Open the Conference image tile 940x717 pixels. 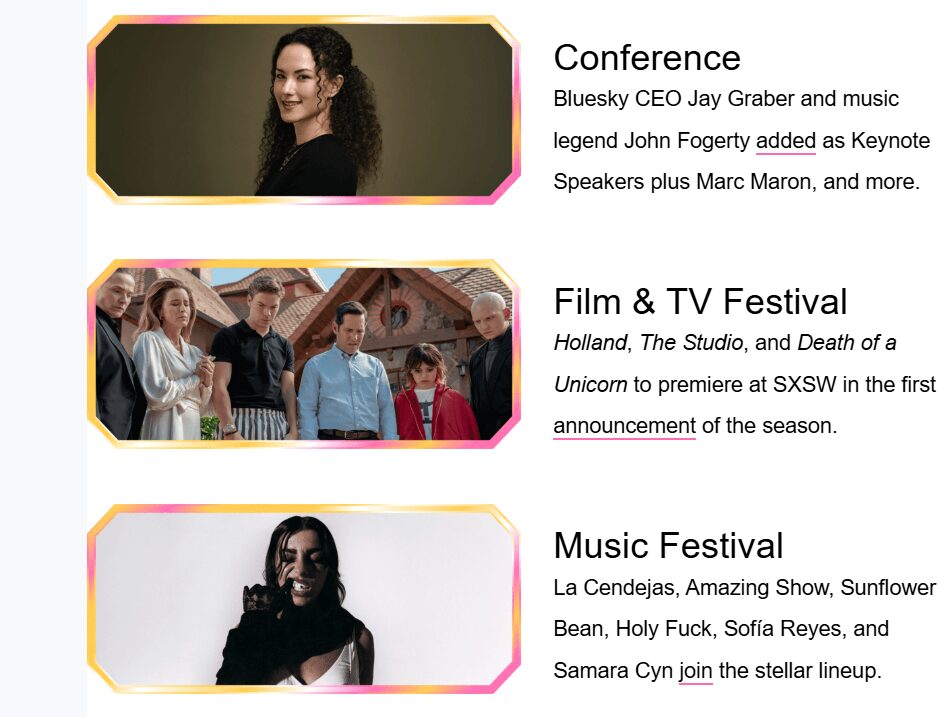(x=304, y=110)
